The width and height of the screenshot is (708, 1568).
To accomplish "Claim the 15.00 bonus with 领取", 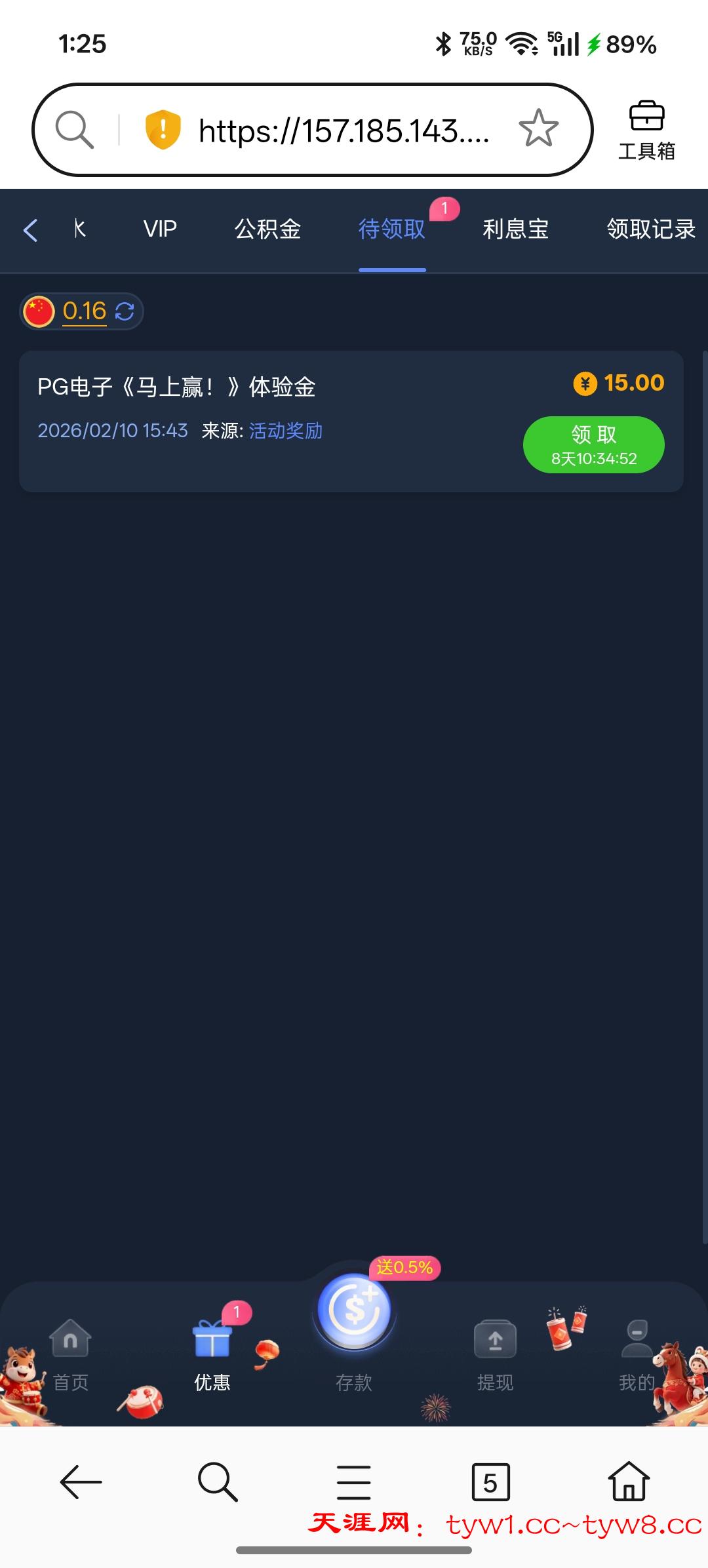I will (x=593, y=444).
